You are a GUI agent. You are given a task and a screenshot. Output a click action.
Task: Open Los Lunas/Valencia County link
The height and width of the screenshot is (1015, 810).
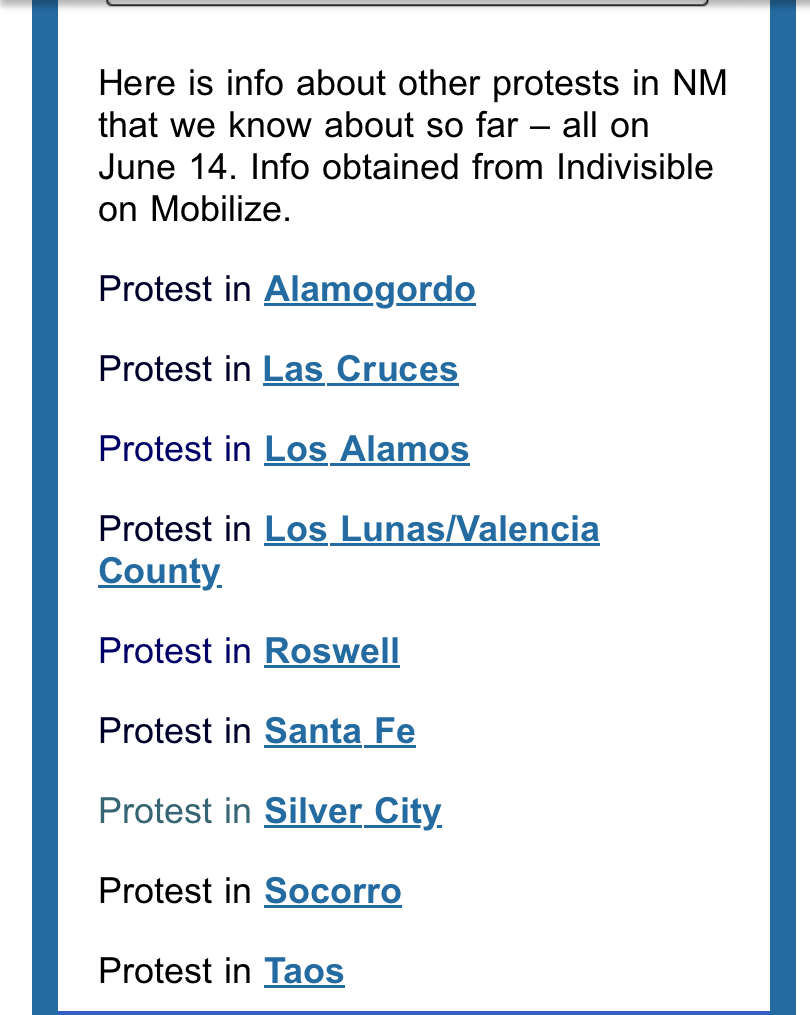431,530
